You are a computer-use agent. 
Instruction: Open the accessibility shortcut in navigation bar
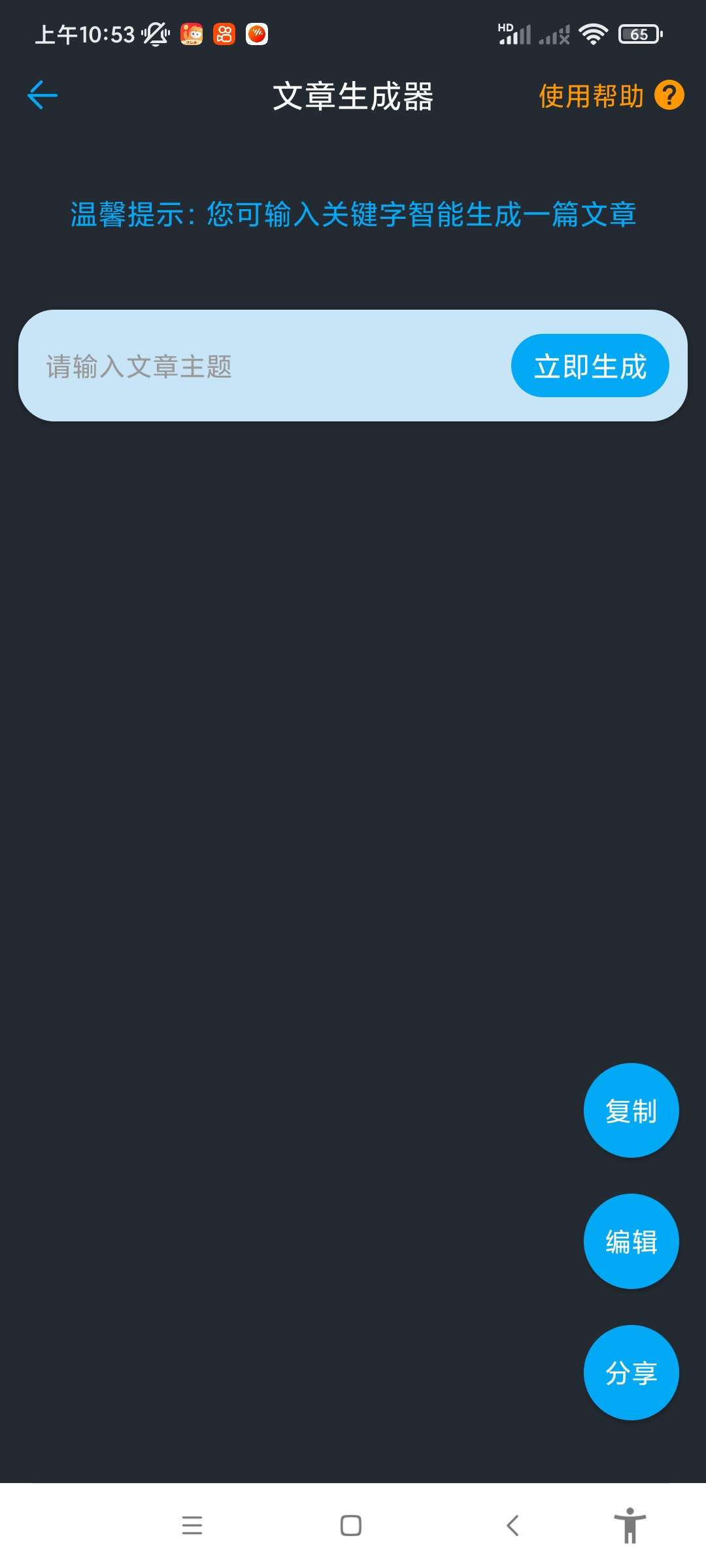click(x=630, y=1526)
